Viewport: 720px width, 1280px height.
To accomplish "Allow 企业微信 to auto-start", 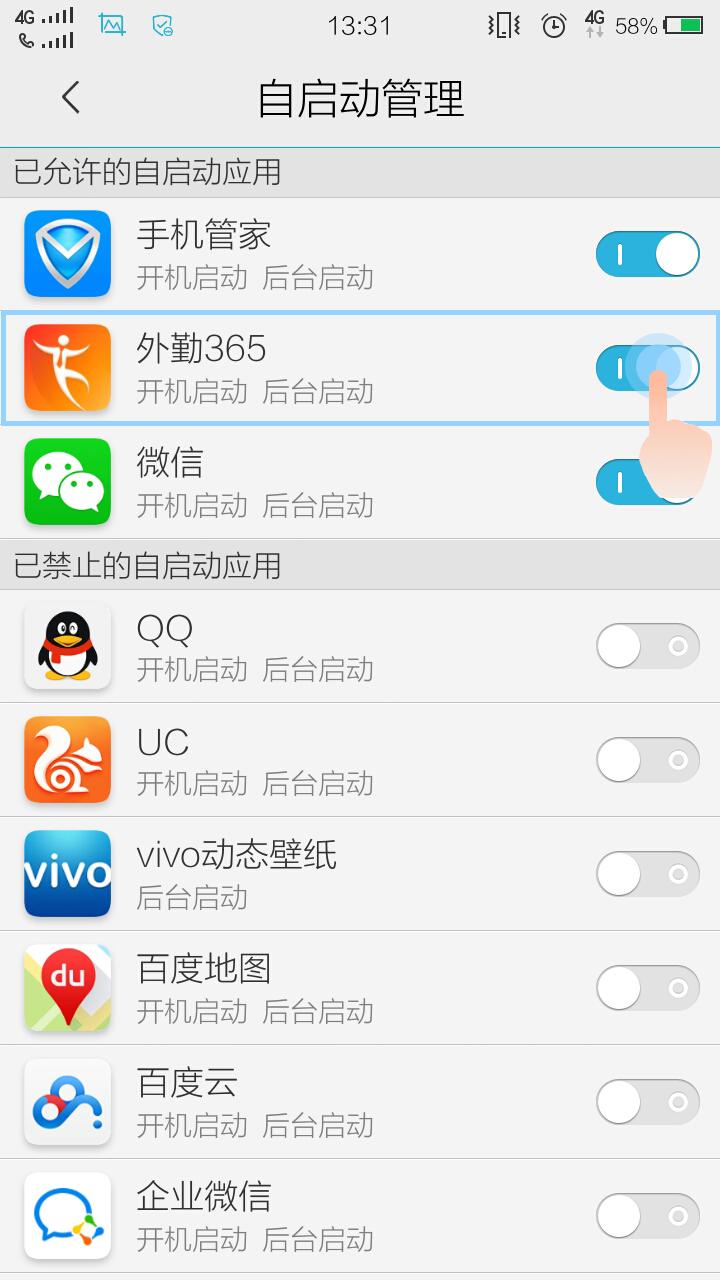I will click(x=647, y=1216).
